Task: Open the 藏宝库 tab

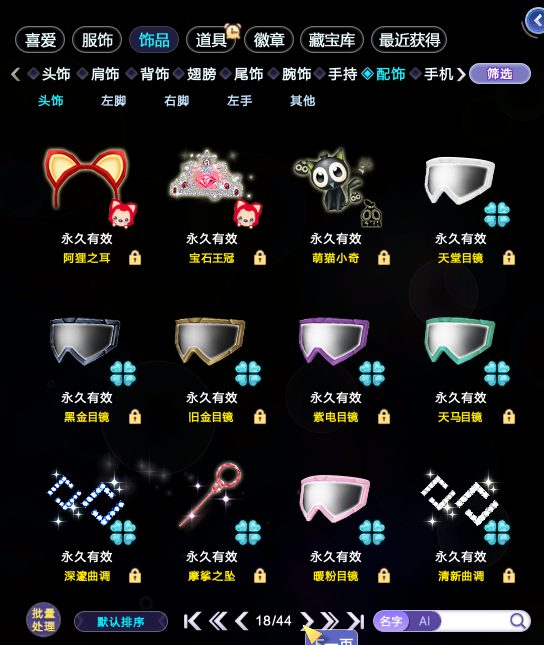Action: (332, 40)
